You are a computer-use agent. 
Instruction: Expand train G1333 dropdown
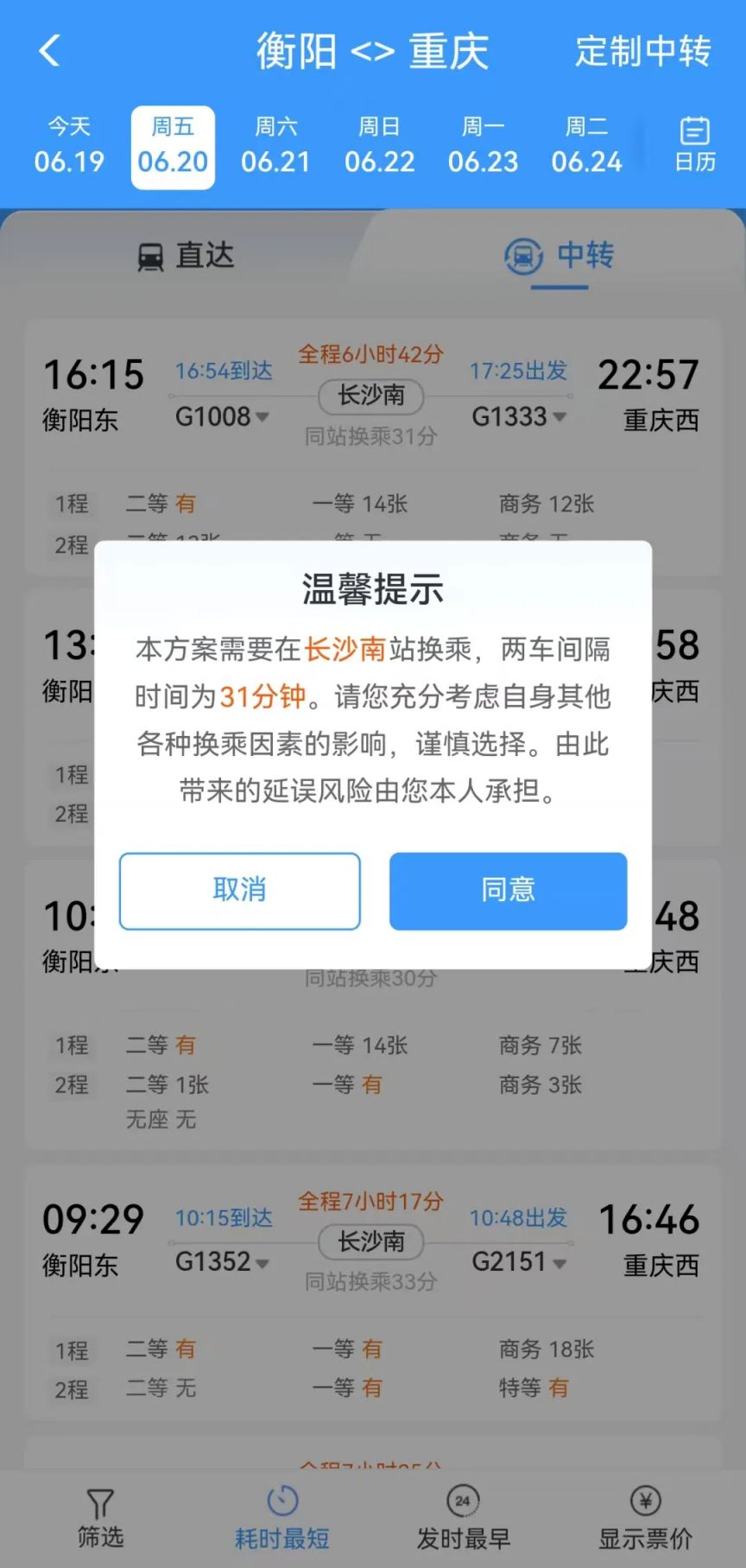click(x=519, y=417)
